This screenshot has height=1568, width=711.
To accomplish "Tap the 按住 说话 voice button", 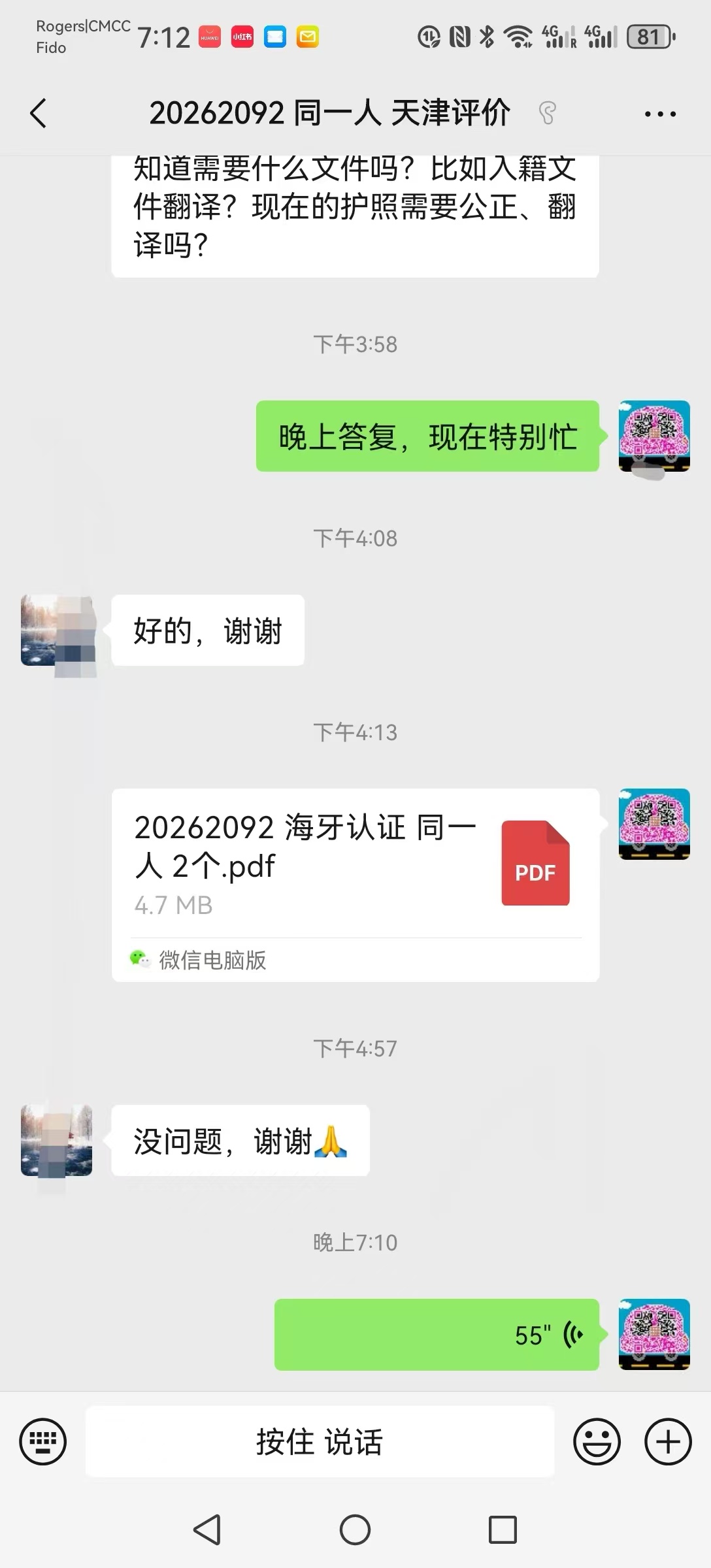I will 320,1442.
